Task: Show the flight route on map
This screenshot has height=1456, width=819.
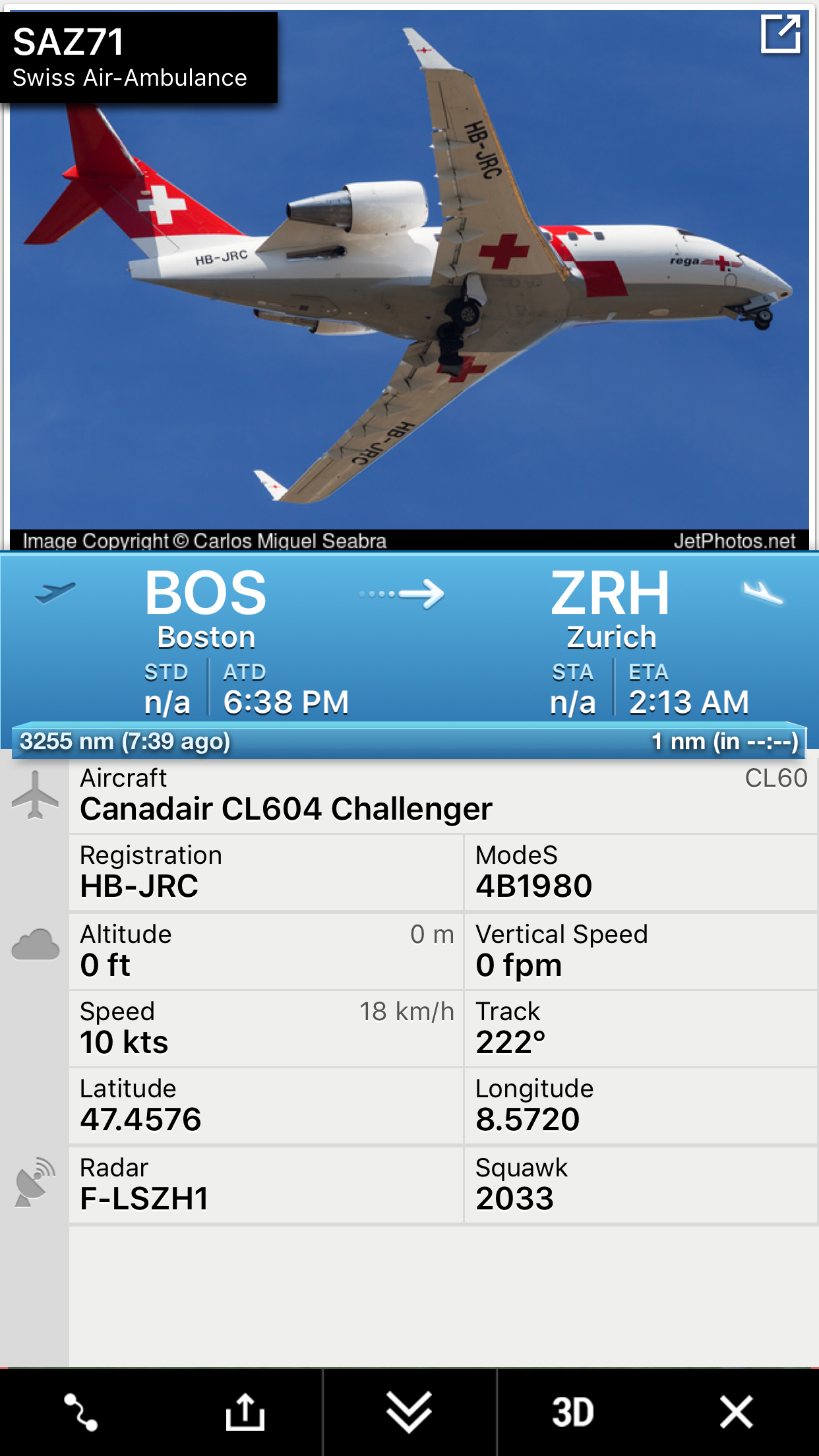Action: [x=81, y=1412]
